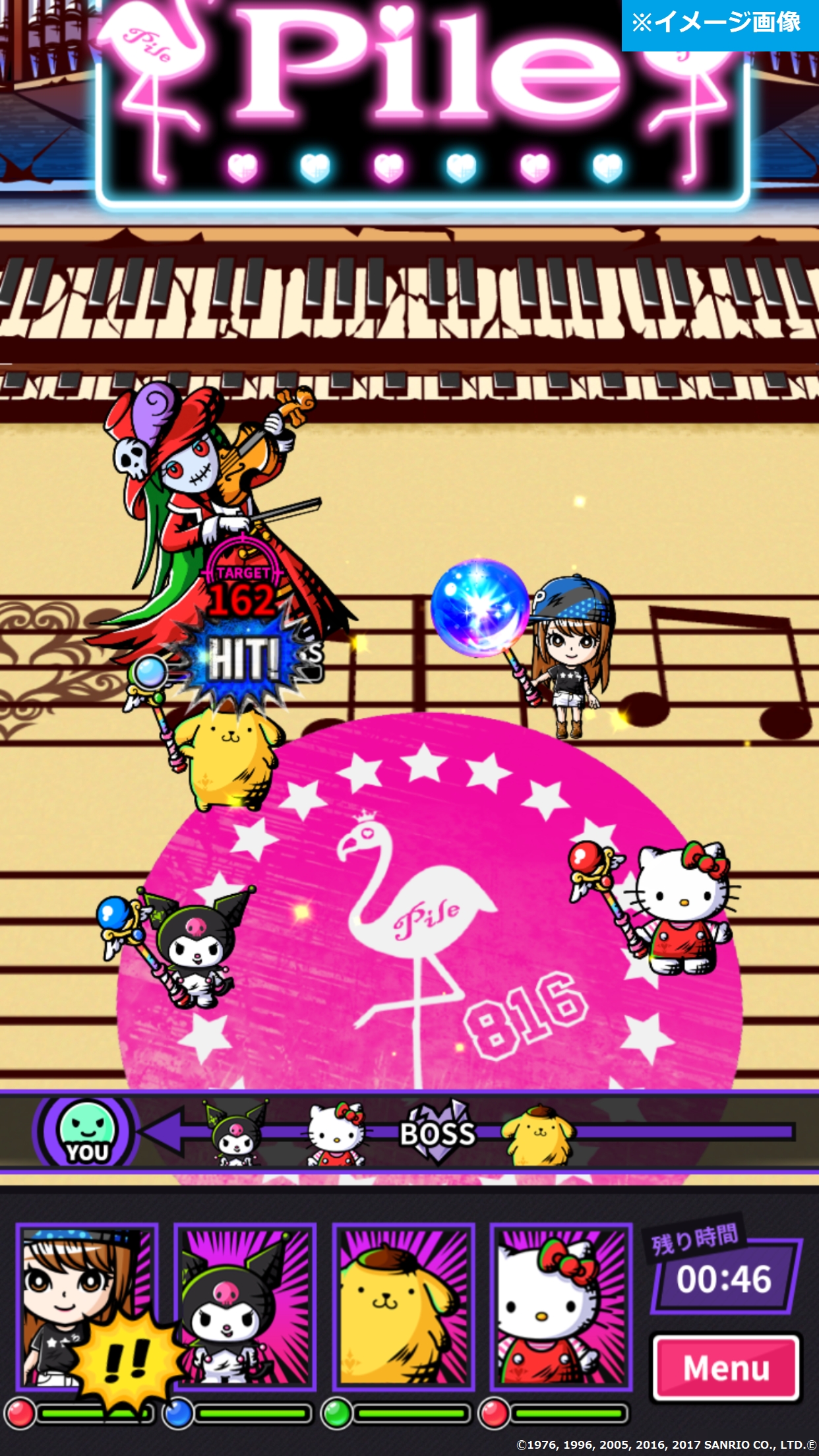
Task: Pick the Hello Kitty character portrait
Action: pyautogui.click(x=561, y=1307)
